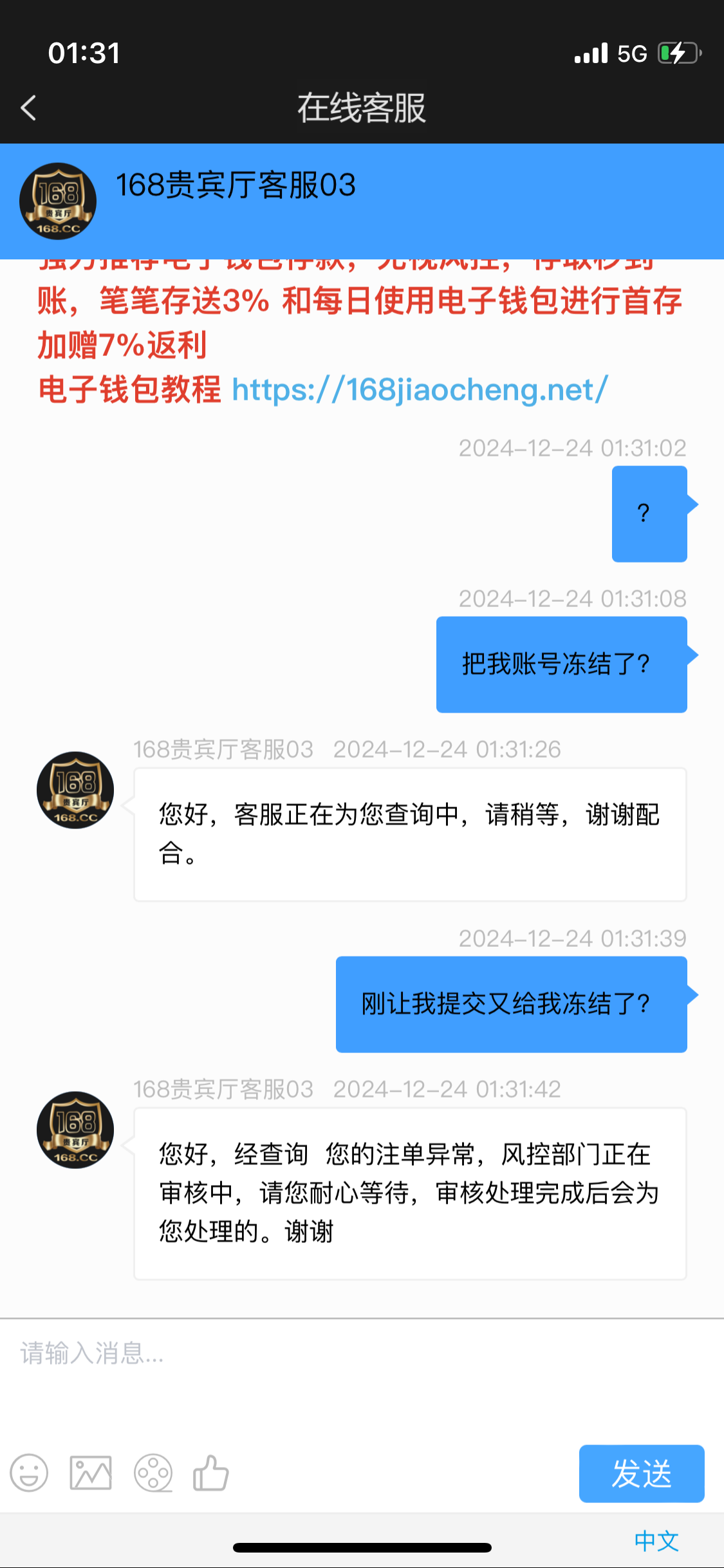Attach an image to the chat
Image resolution: width=724 pixels, height=1568 pixels.
click(x=91, y=1473)
